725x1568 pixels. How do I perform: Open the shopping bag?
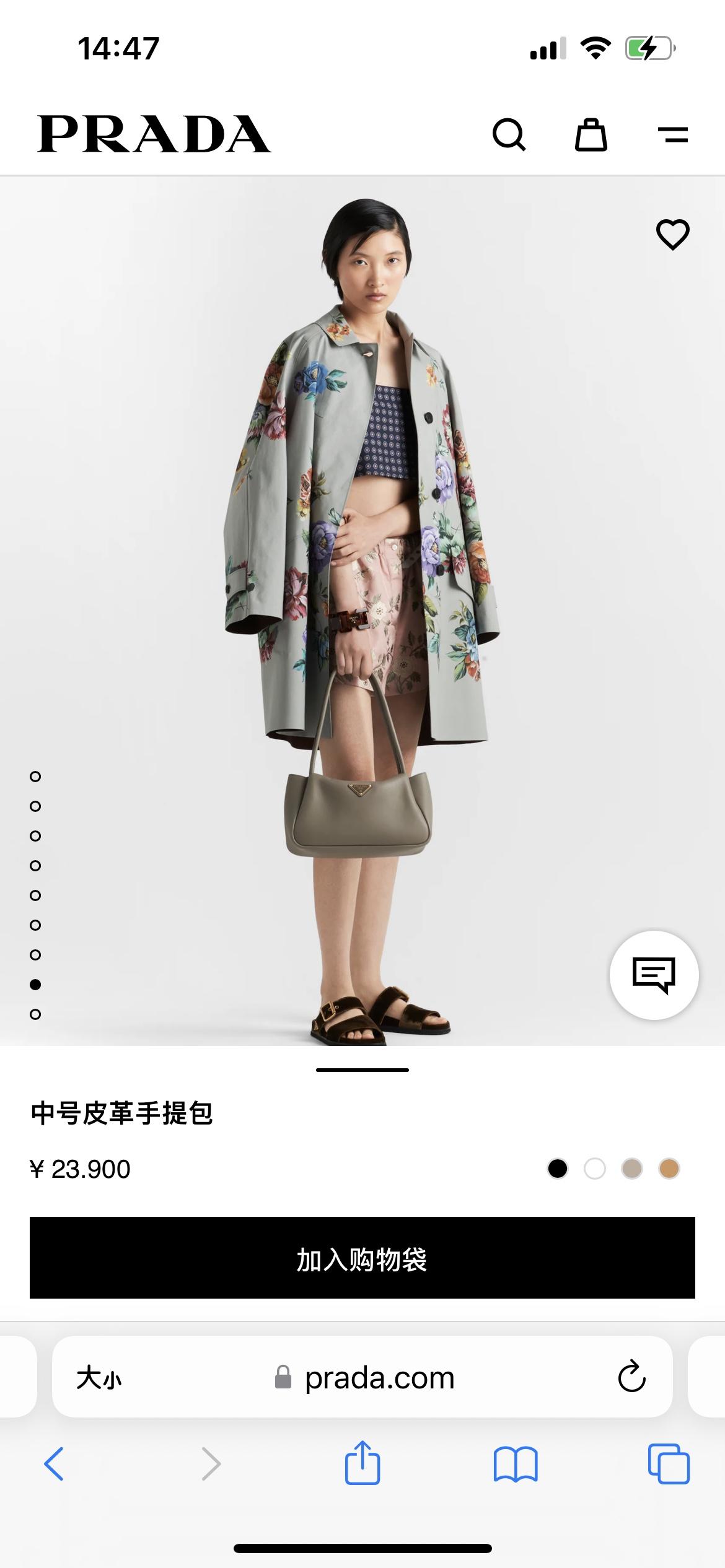591,134
